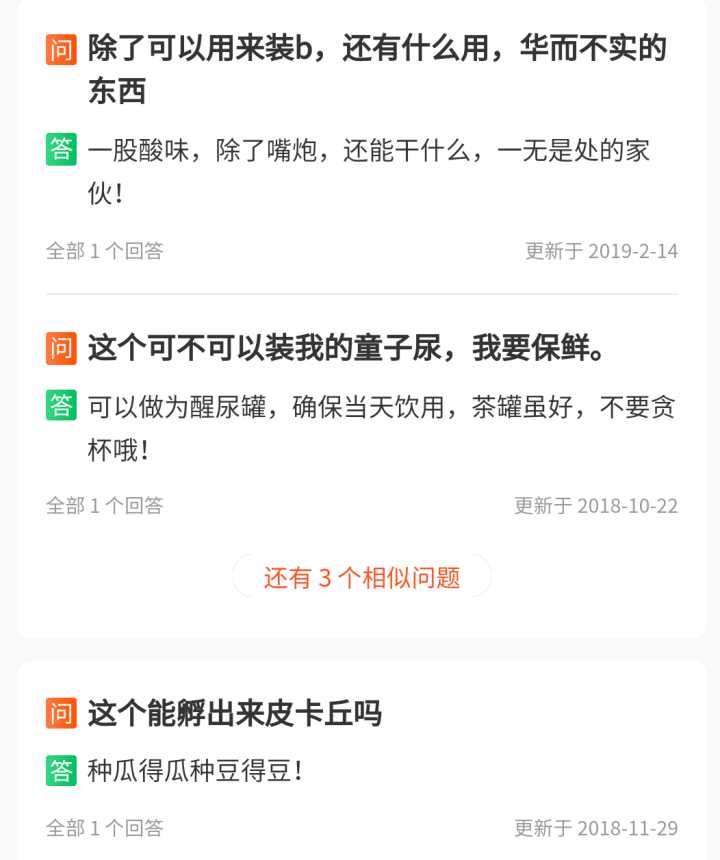Open the question about 装童子尿保鲜

click(x=347, y=349)
